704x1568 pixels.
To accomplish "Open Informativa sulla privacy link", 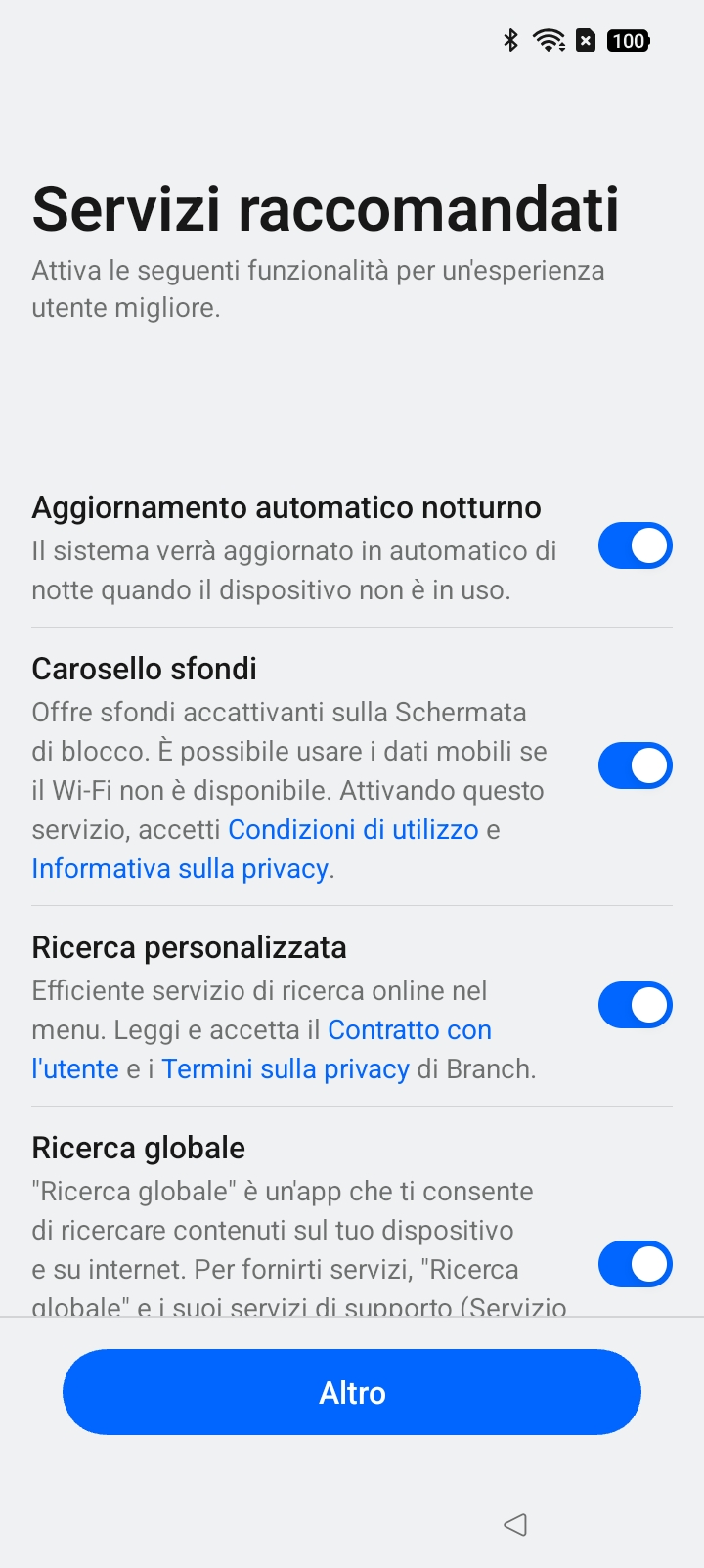I will point(180,869).
